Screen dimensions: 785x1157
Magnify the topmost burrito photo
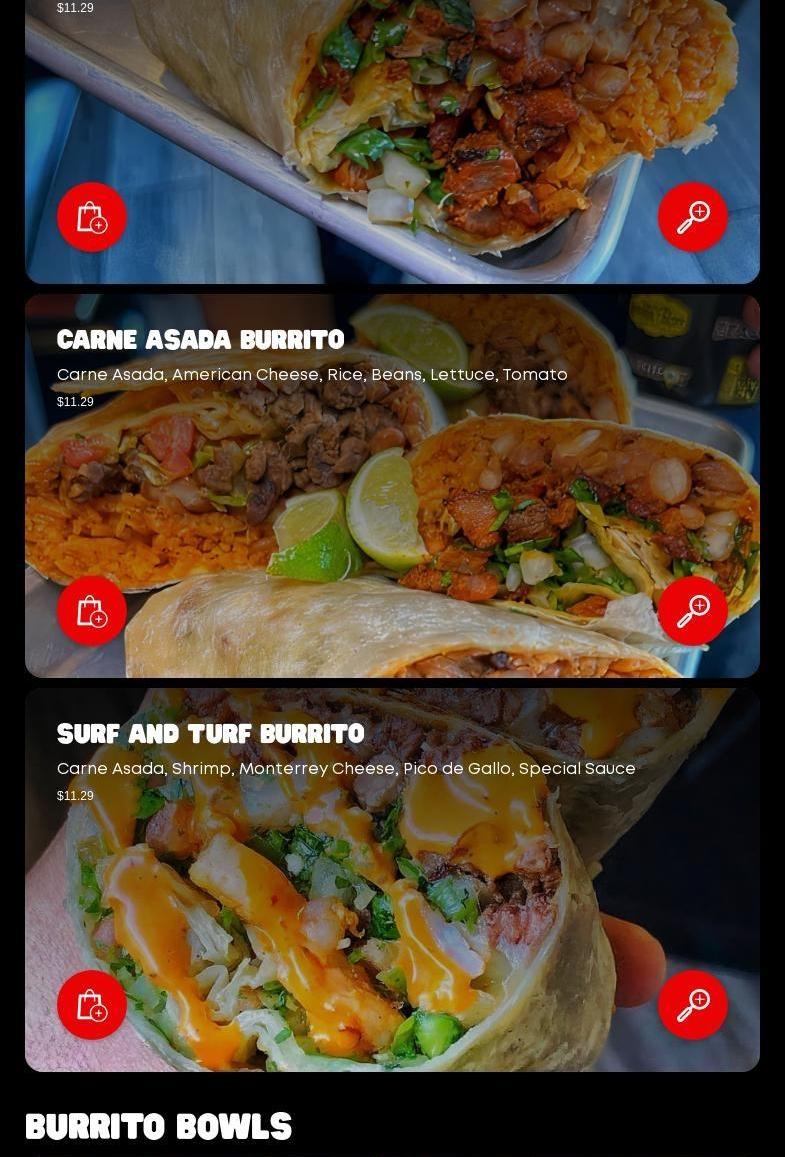point(693,217)
